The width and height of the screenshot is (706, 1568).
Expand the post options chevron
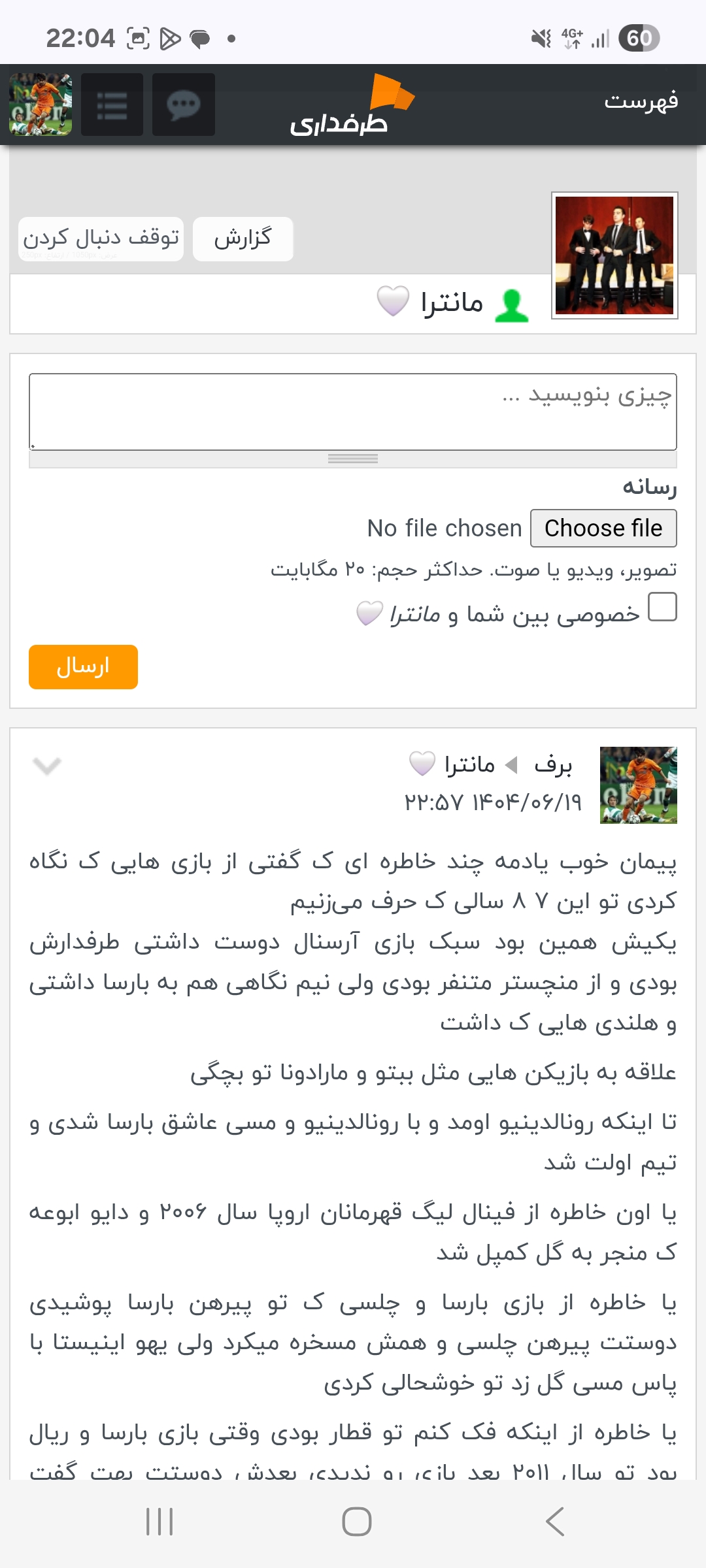(x=47, y=765)
